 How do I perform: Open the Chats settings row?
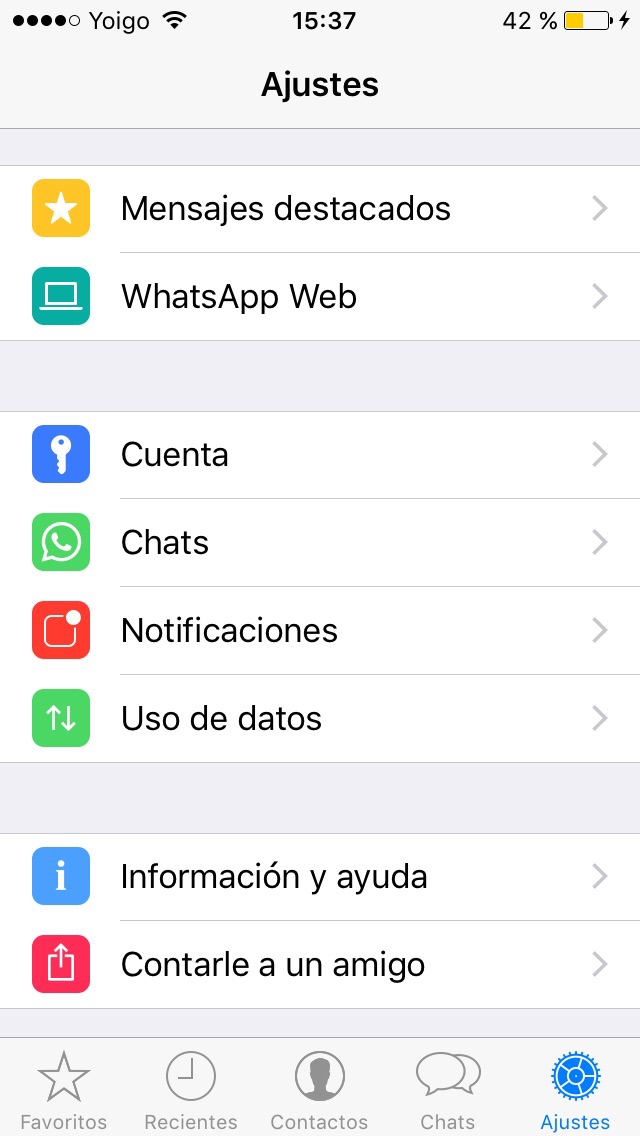[x=320, y=543]
